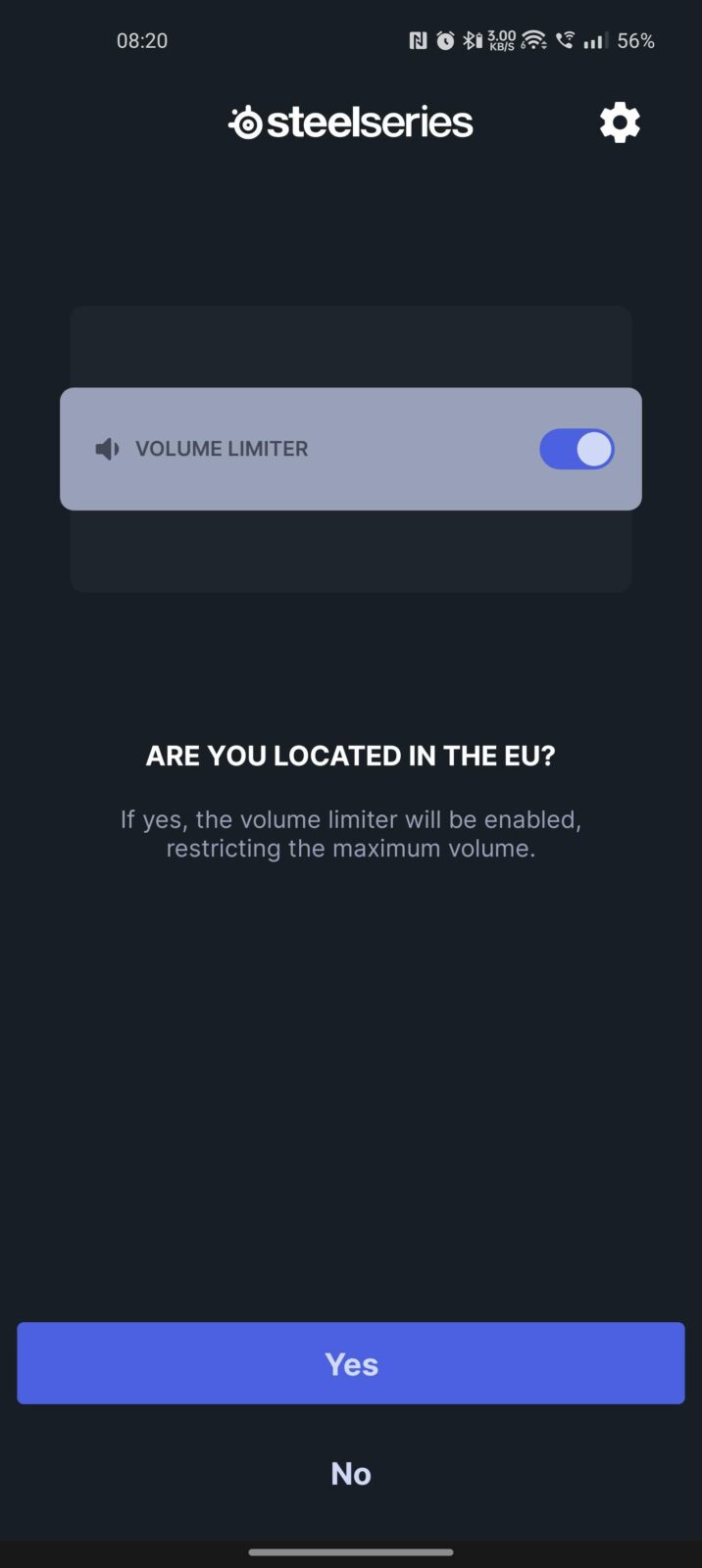Image resolution: width=702 pixels, height=1568 pixels.
Task: Toggle the Volume Limiter switch
Action: 577,449
